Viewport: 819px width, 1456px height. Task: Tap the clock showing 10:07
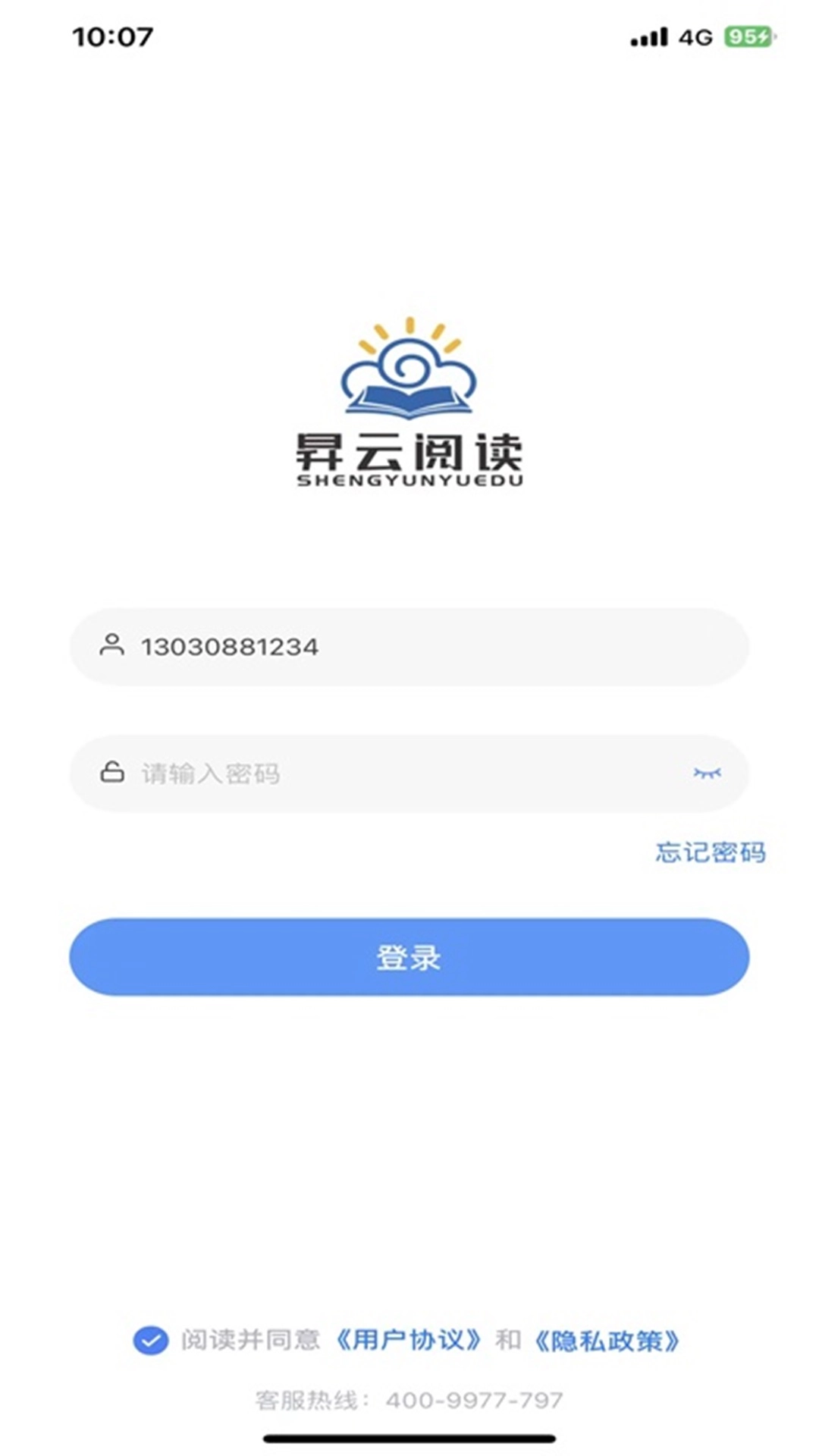pyautogui.click(x=114, y=34)
